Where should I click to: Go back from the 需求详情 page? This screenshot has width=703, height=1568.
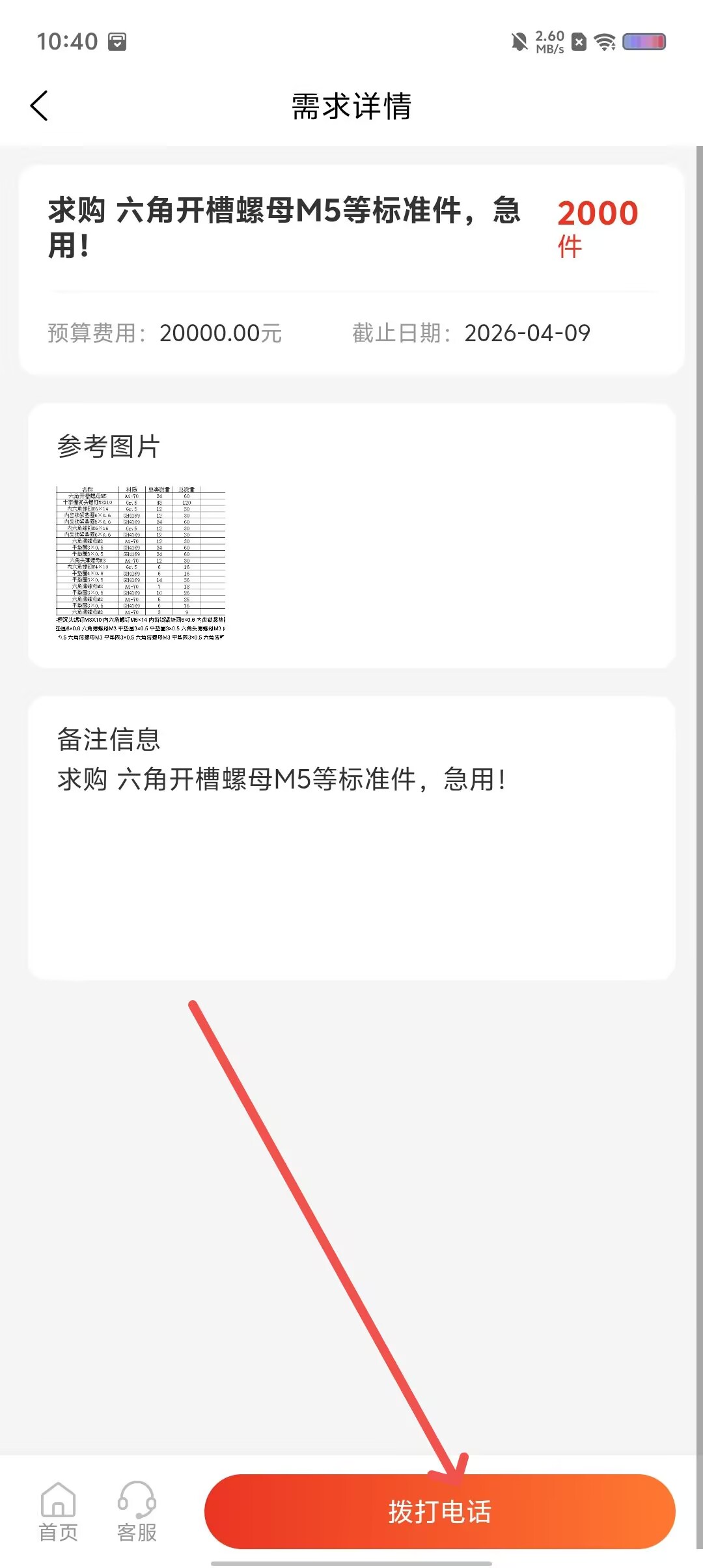[x=39, y=105]
